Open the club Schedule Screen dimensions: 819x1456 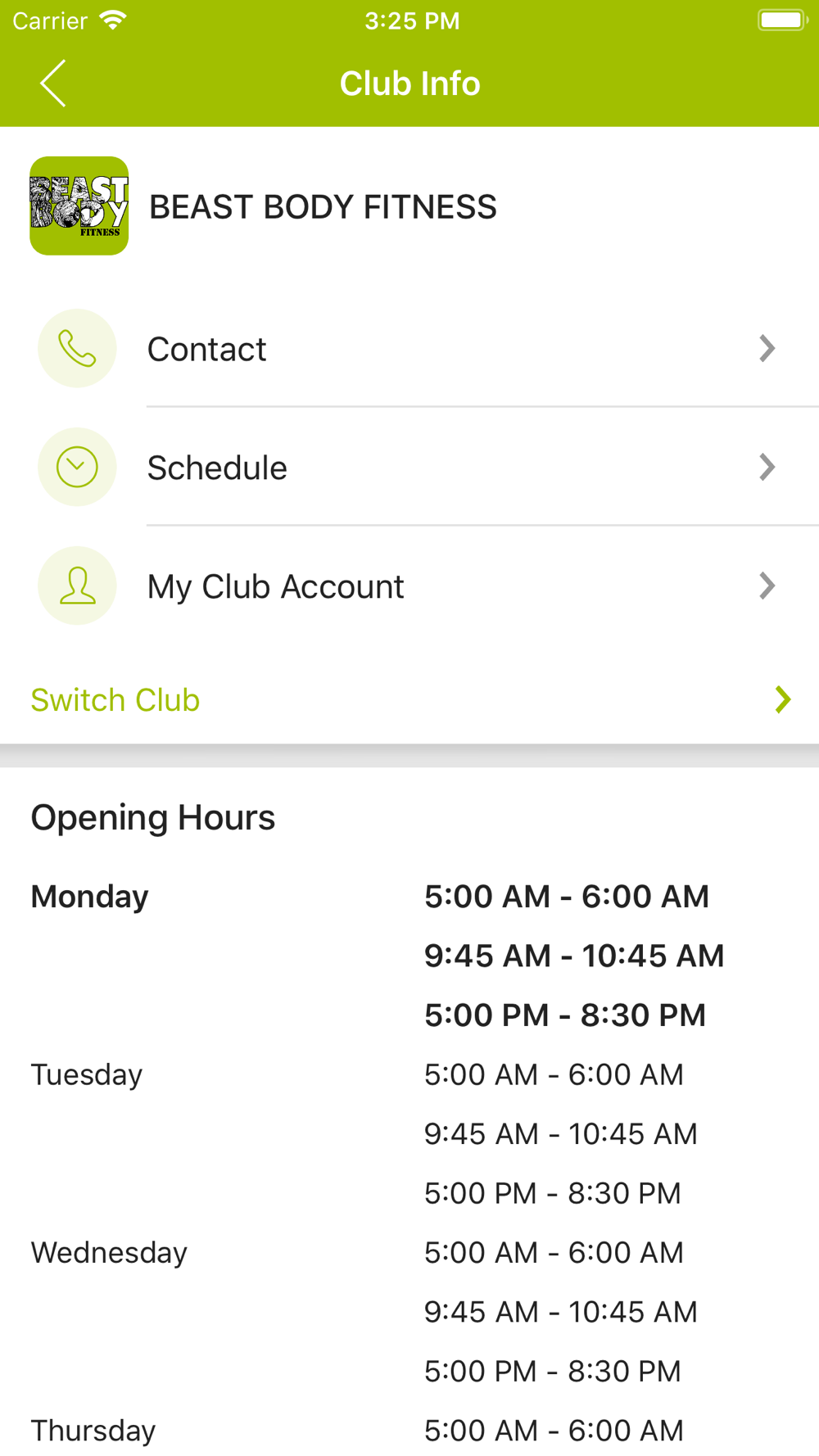(409, 468)
